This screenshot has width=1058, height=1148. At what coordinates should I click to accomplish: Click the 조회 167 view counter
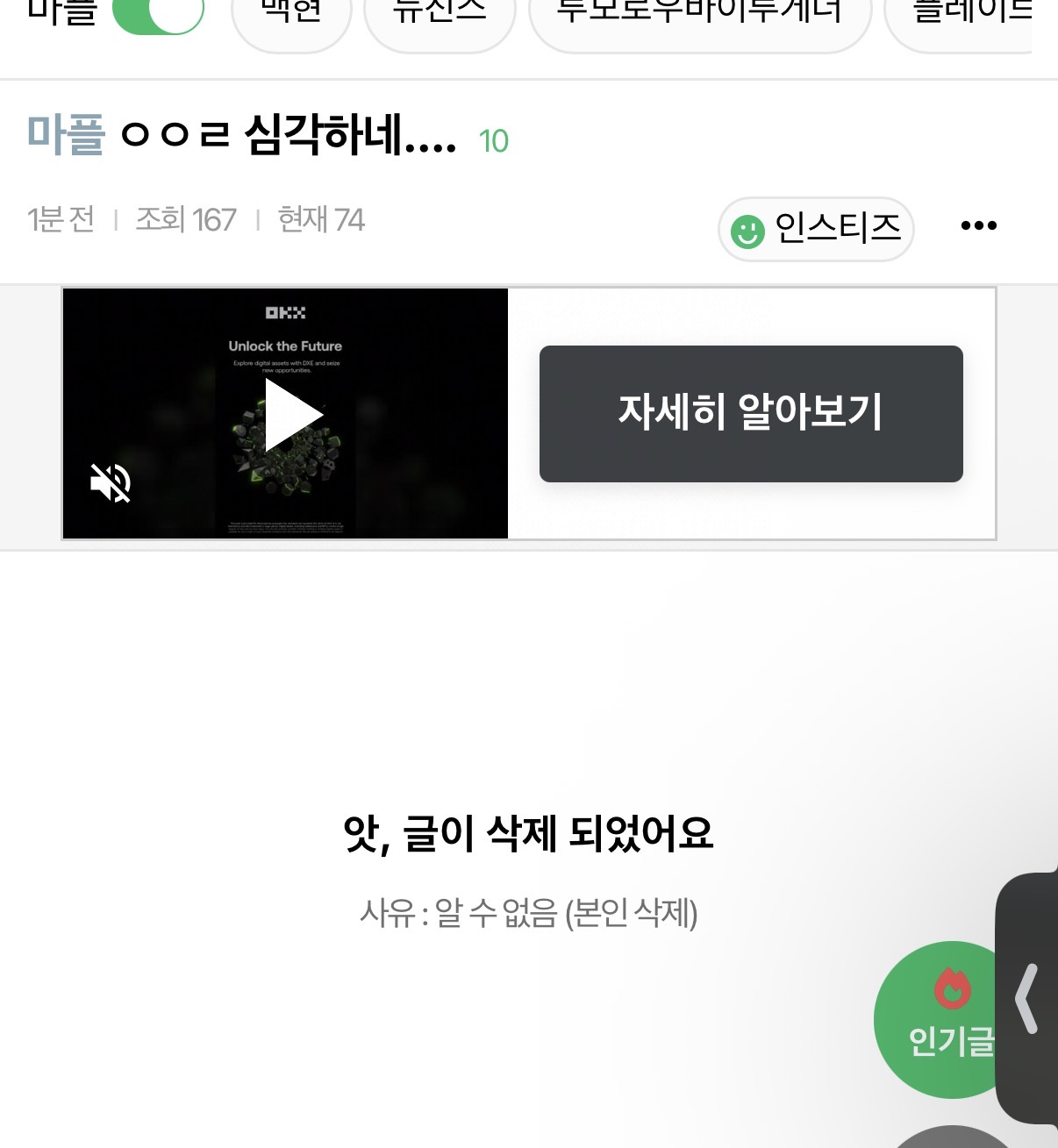click(186, 220)
